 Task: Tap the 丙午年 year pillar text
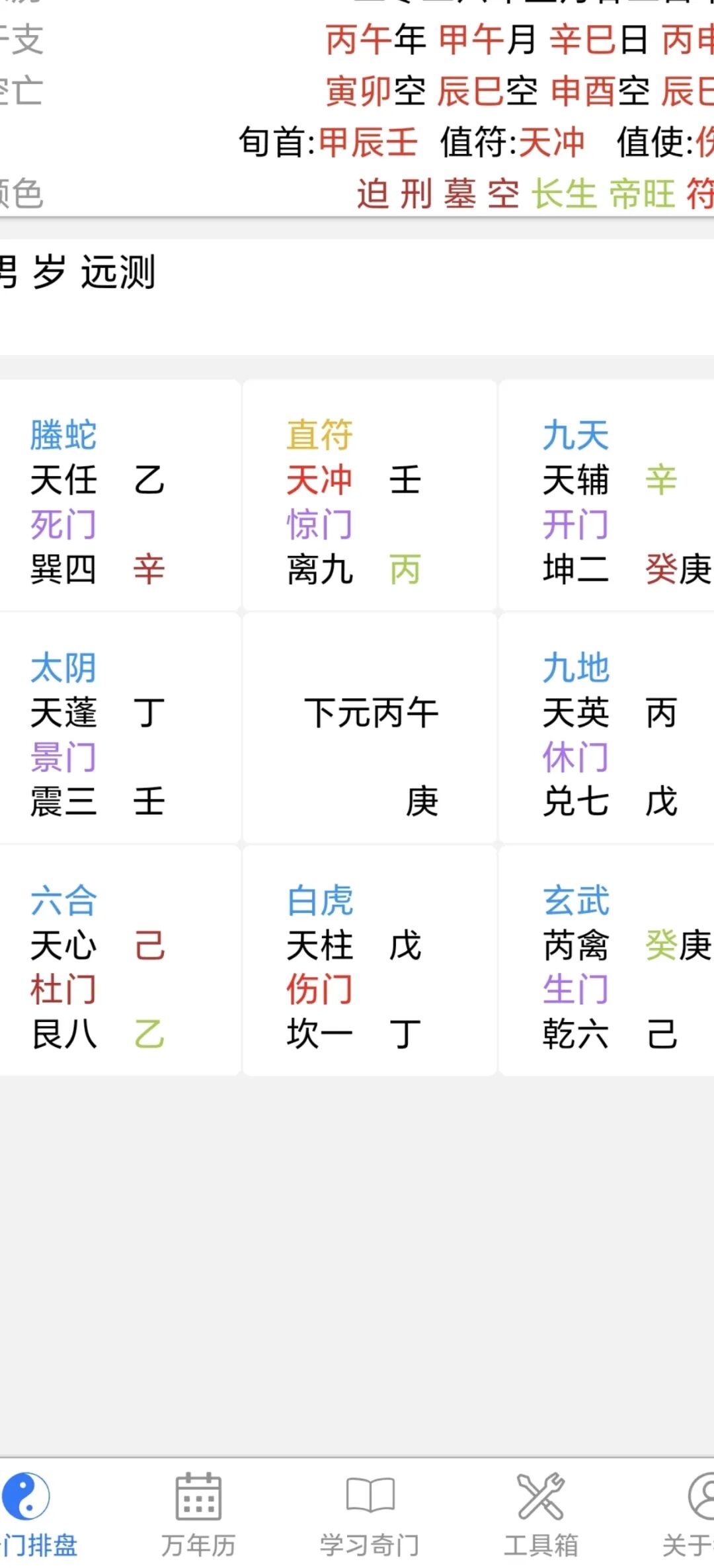375,41
